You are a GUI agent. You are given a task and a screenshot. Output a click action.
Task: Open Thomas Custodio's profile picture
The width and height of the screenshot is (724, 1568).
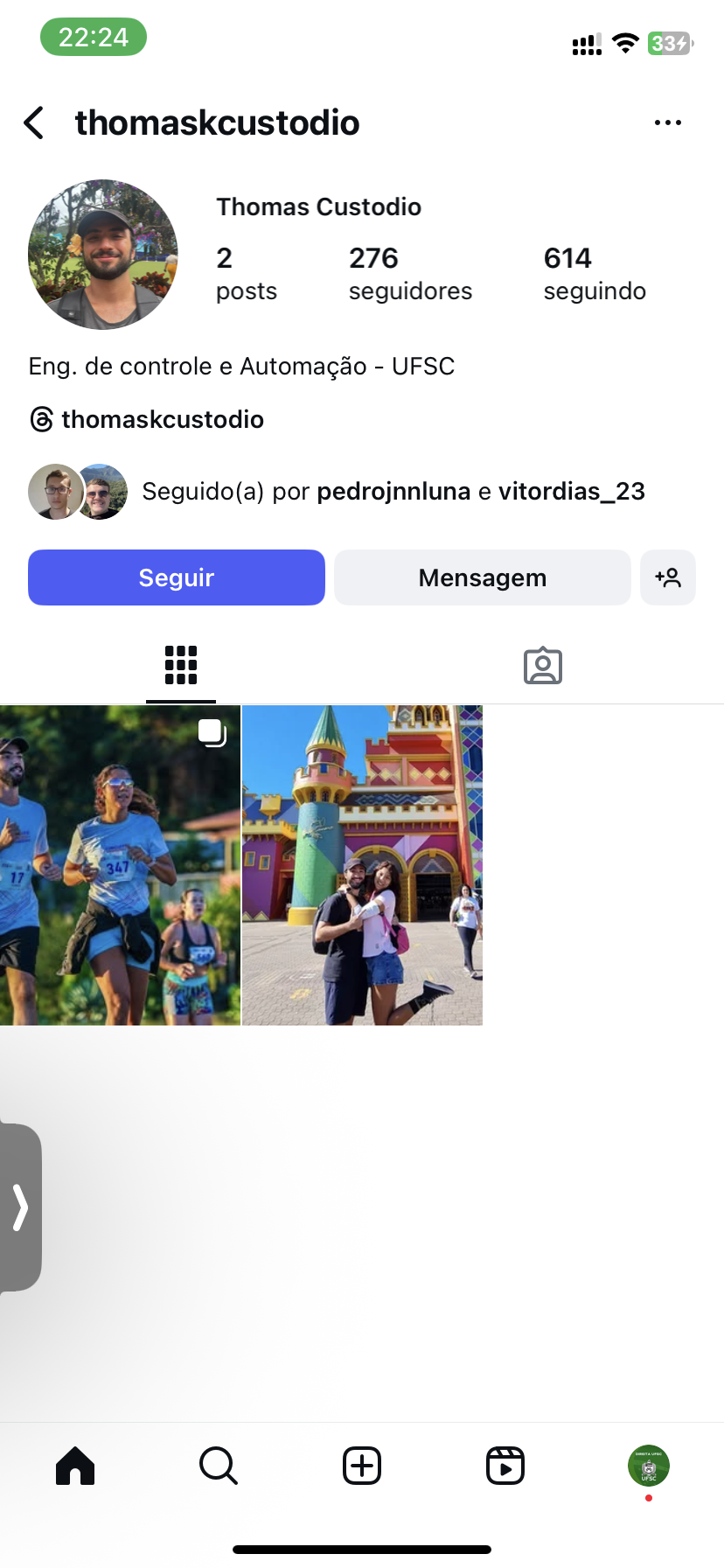pyautogui.click(x=103, y=255)
